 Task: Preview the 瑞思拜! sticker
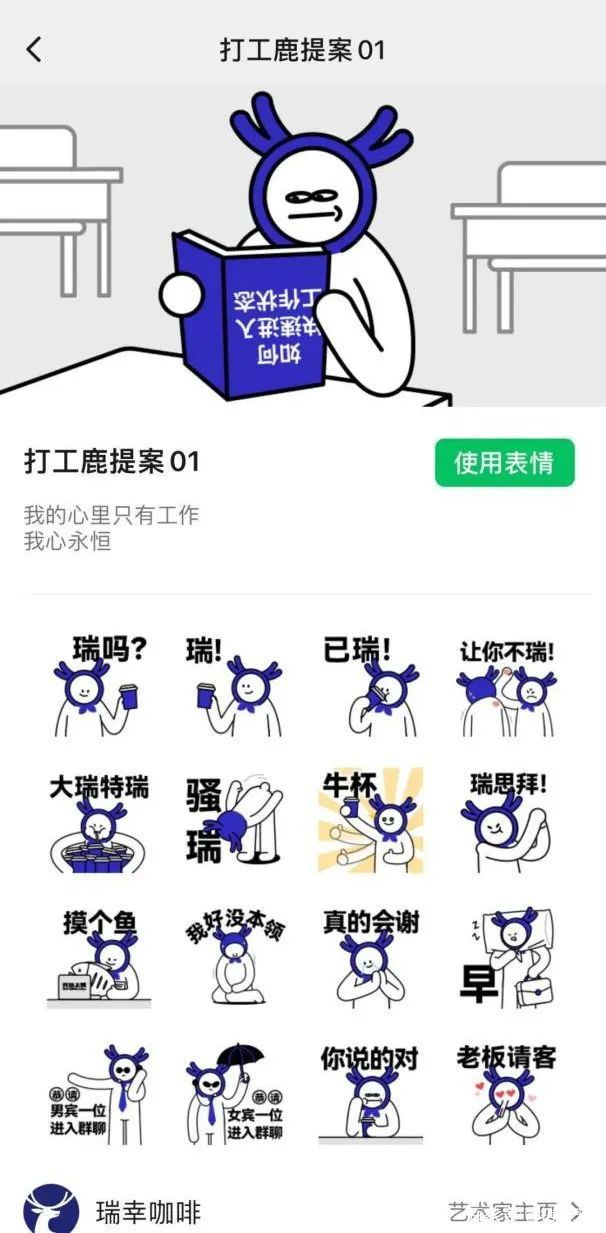click(x=506, y=821)
